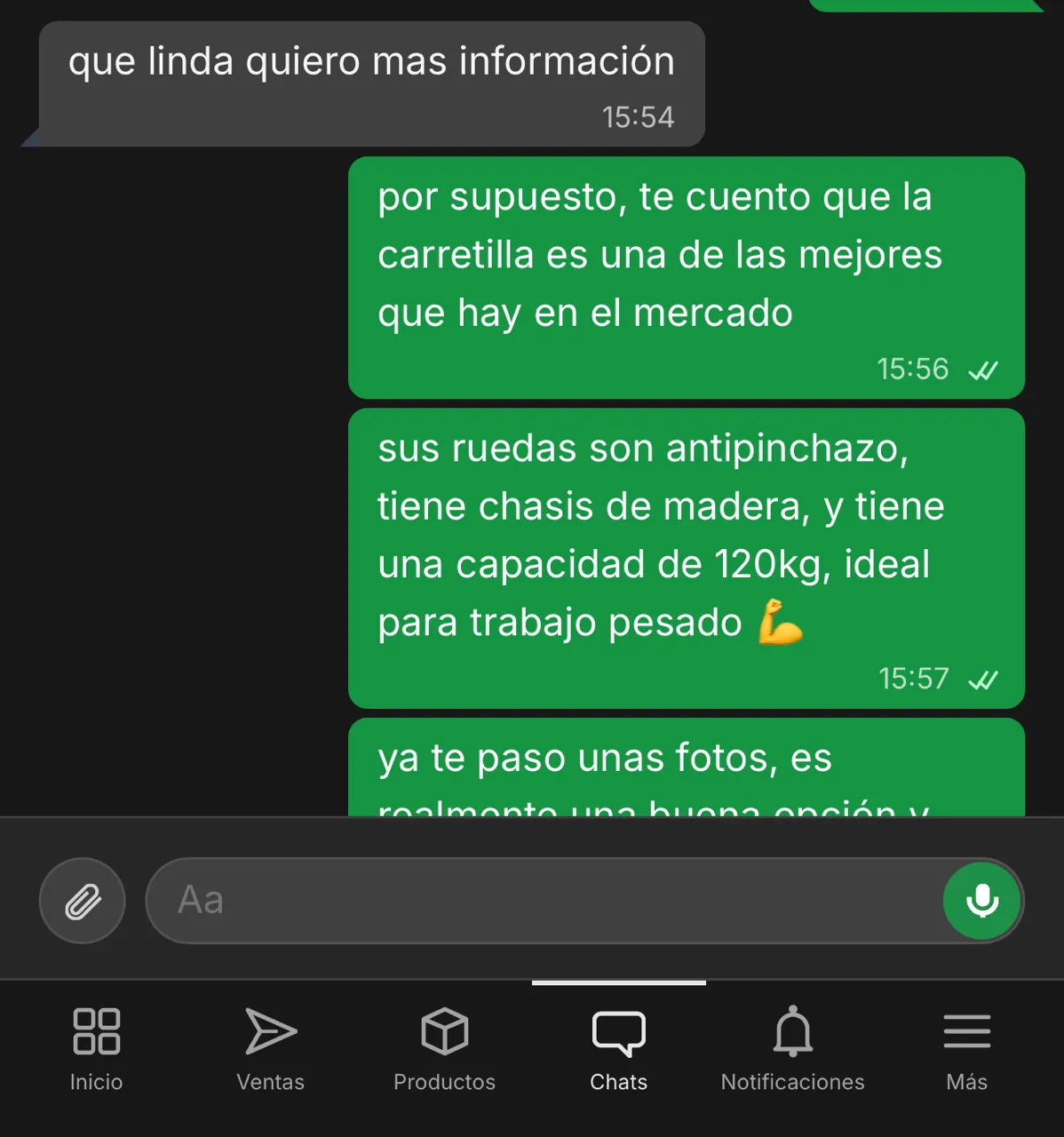This screenshot has height=1137, width=1064.
Task: Tap the flexed bicep emoji in the message
Action: click(x=780, y=622)
